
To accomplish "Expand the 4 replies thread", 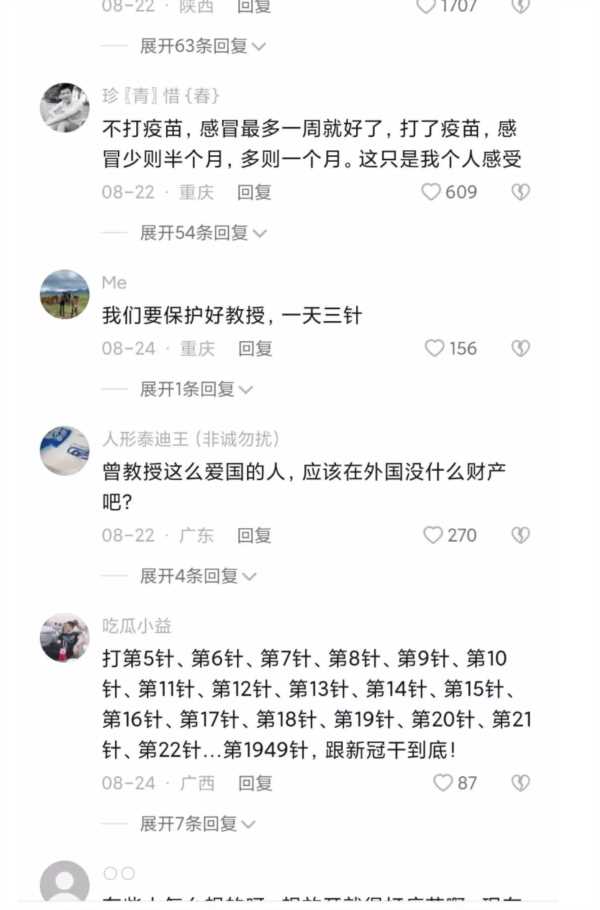I will click(x=198, y=576).
